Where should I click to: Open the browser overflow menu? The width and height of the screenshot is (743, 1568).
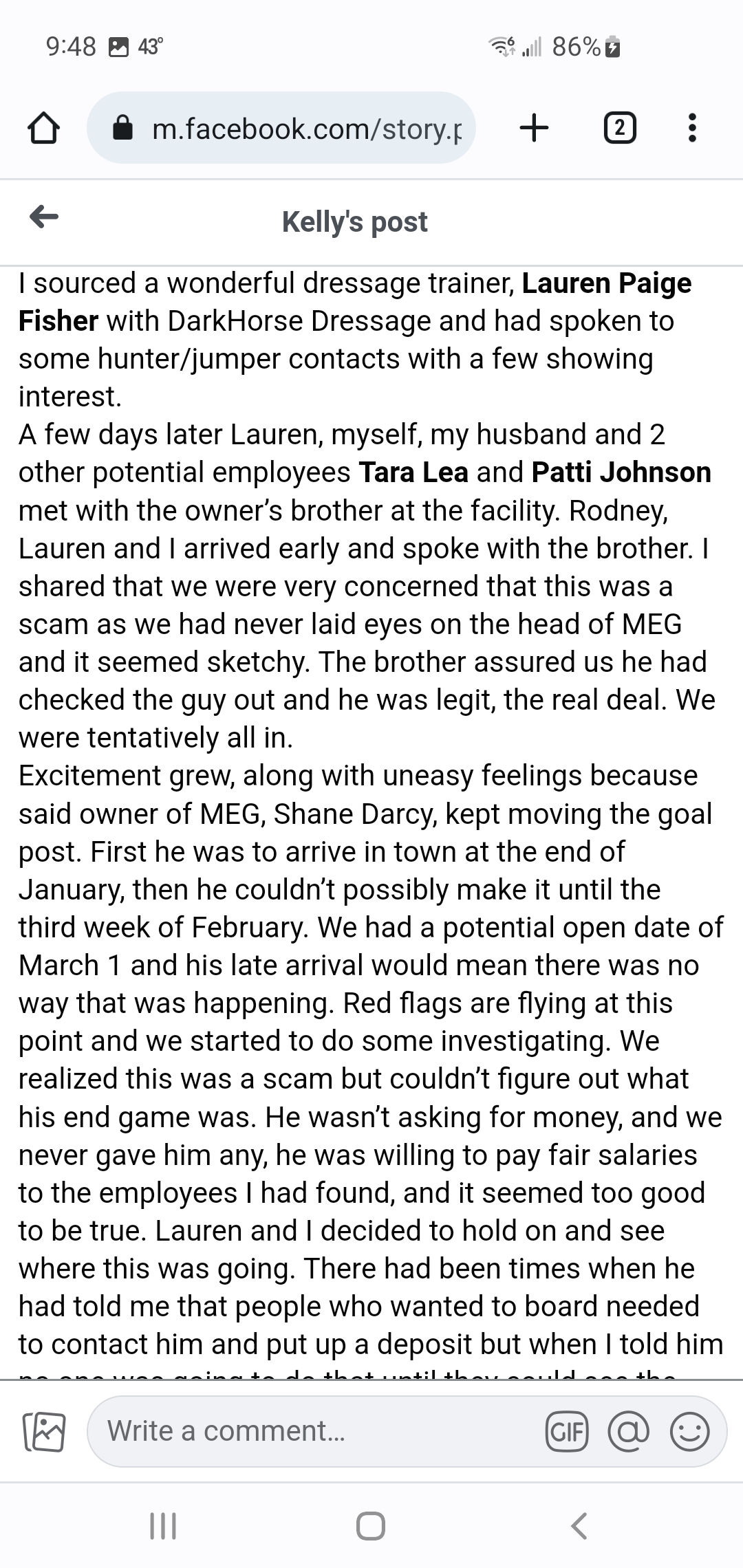[692, 128]
